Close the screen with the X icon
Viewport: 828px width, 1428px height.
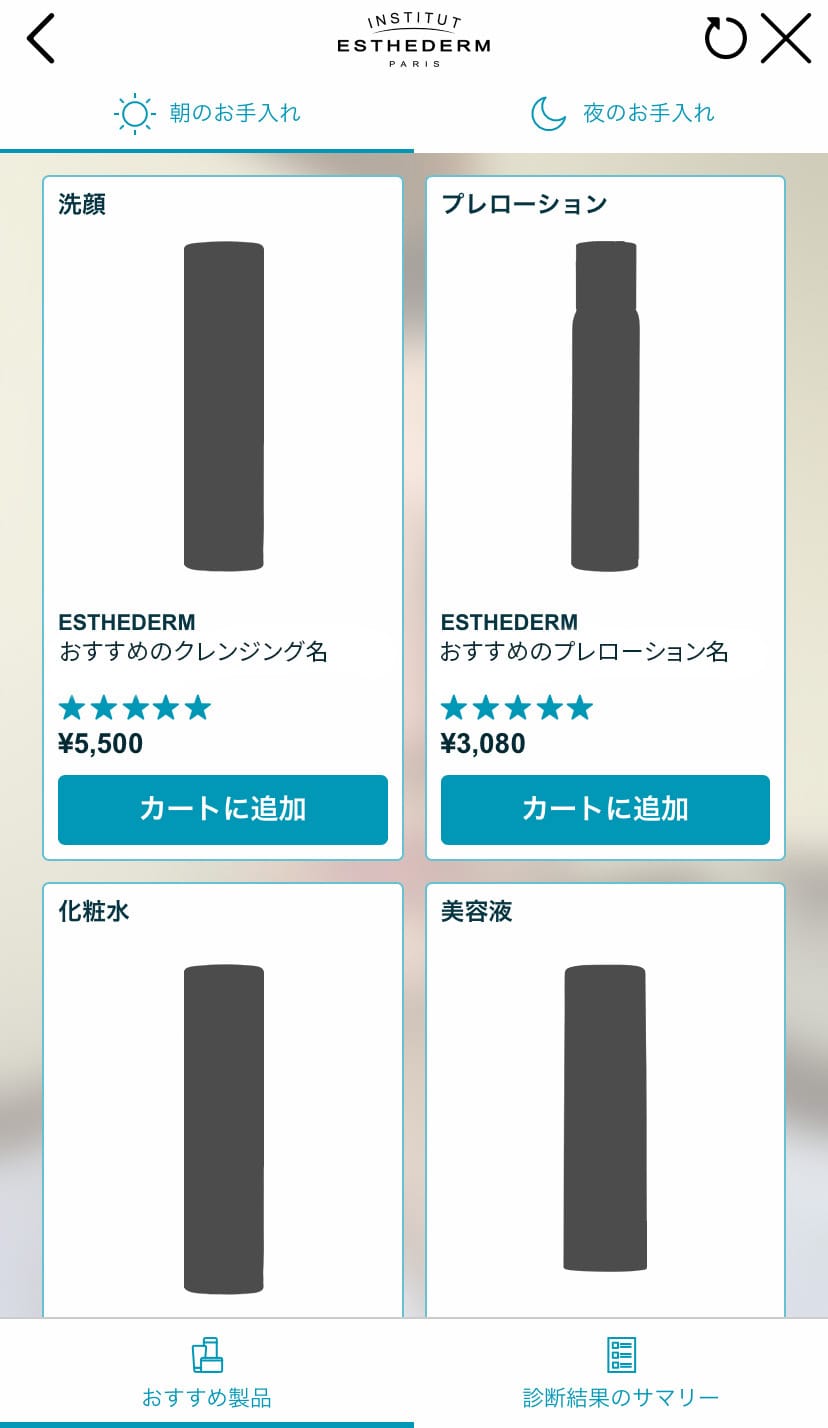coord(786,39)
